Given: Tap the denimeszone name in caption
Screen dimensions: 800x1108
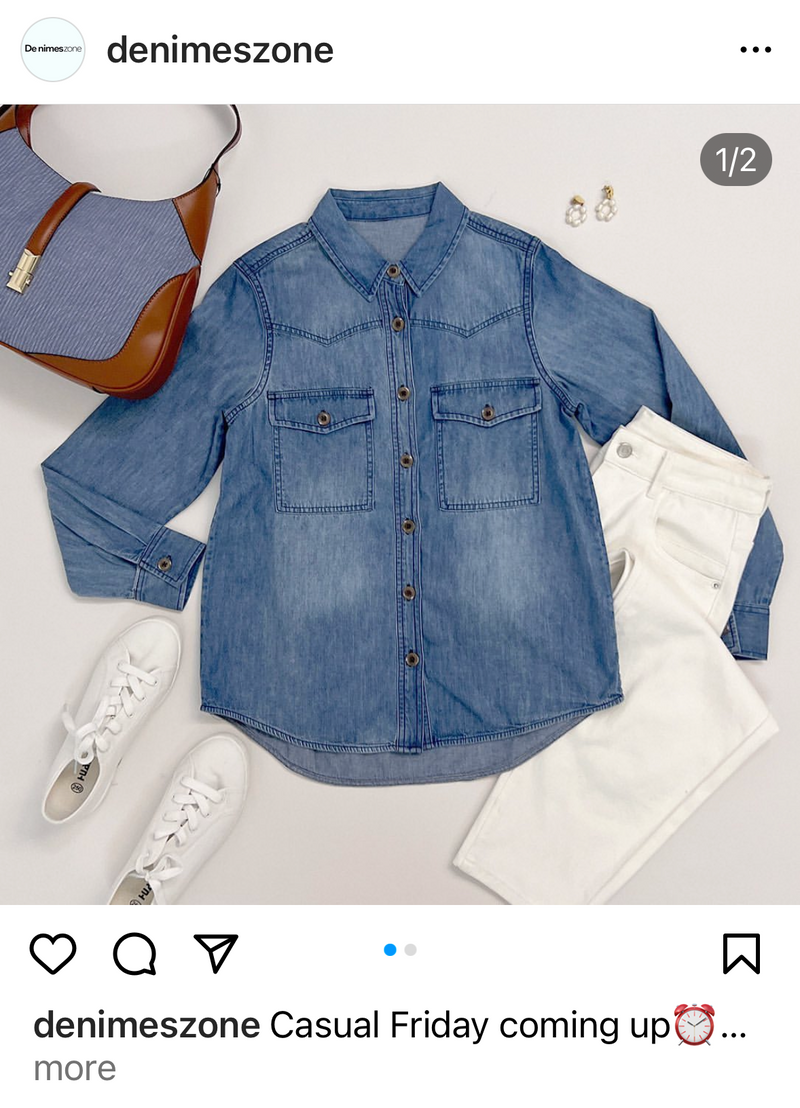Looking at the screenshot, I should click(x=147, y=1025).
